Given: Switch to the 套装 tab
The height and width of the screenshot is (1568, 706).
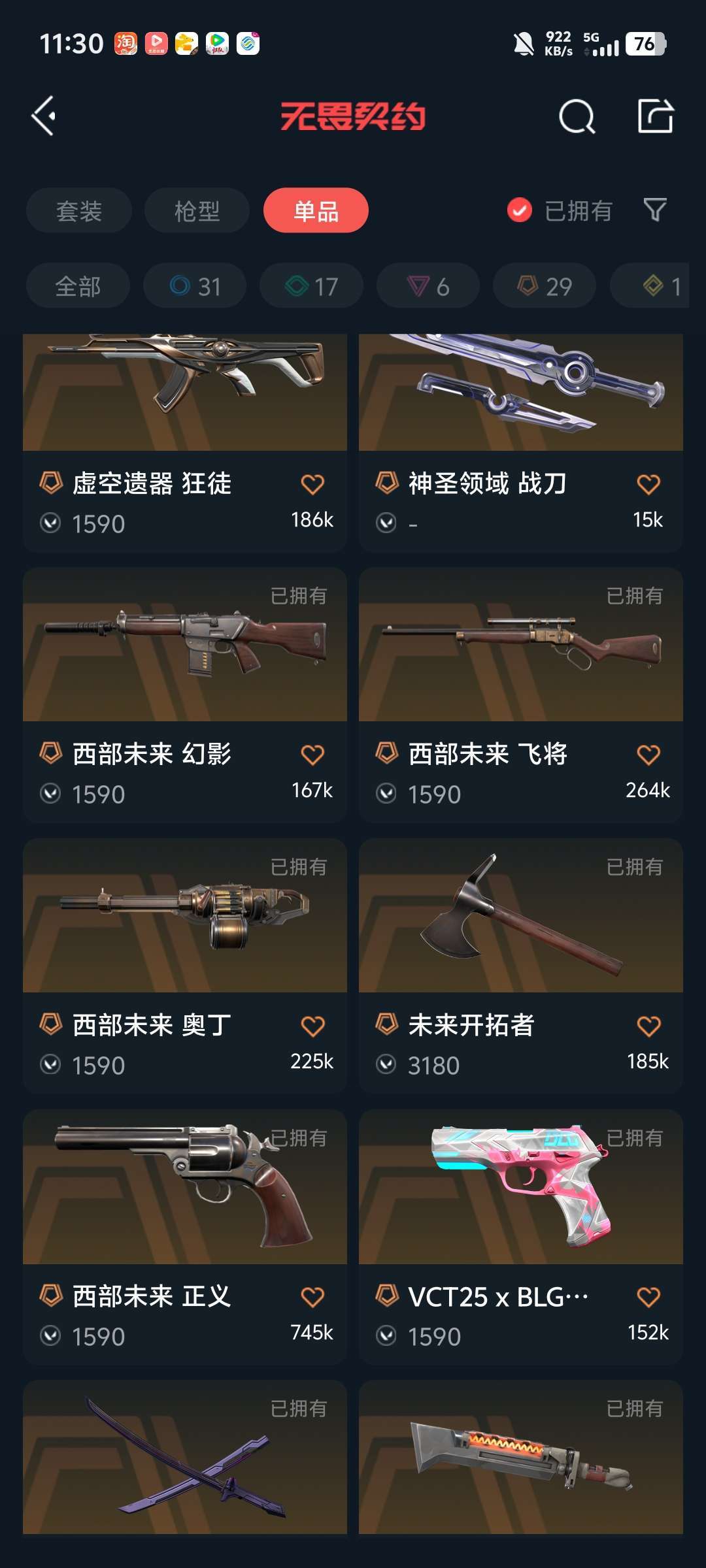Looking at the screenshot, I should click(79, 210).
